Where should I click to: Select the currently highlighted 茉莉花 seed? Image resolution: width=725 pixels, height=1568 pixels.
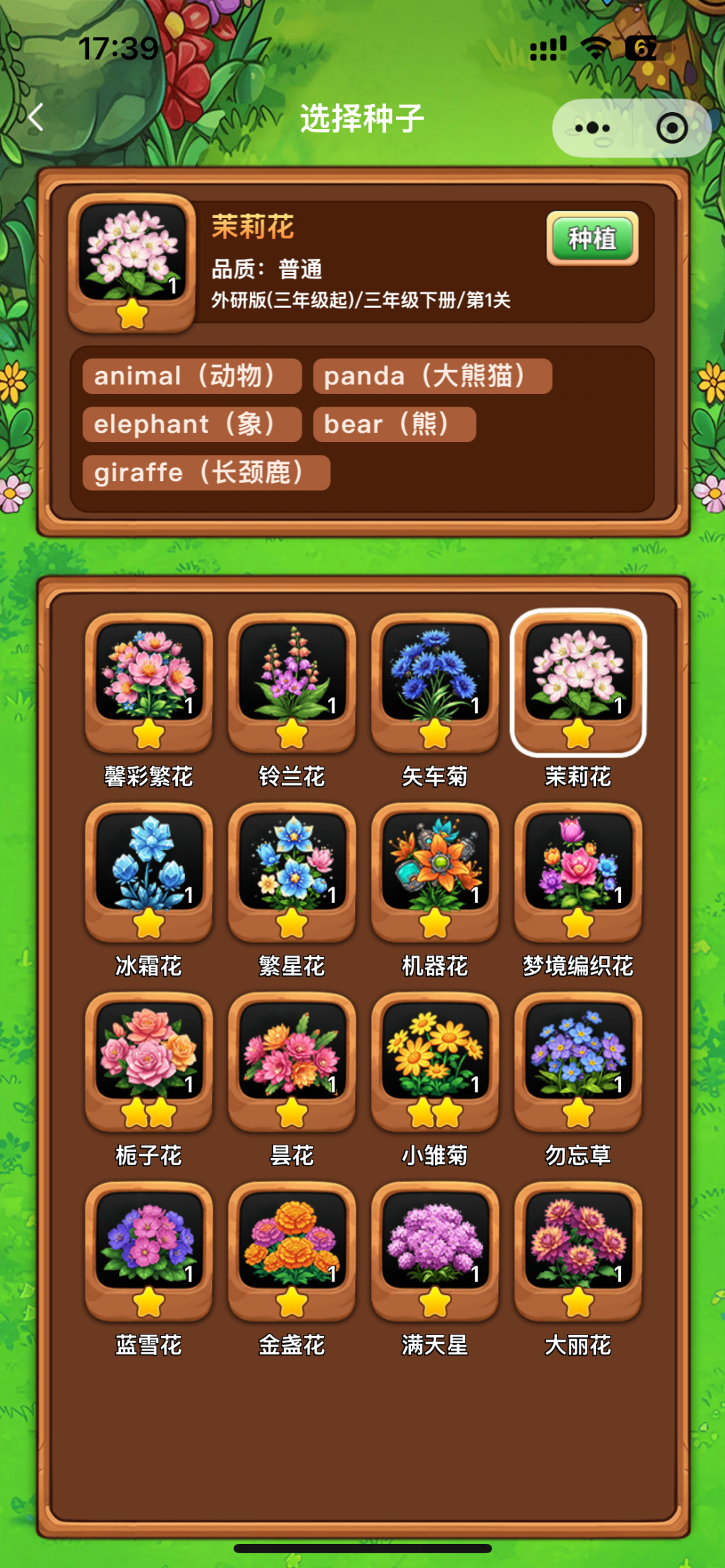point(577,679)
